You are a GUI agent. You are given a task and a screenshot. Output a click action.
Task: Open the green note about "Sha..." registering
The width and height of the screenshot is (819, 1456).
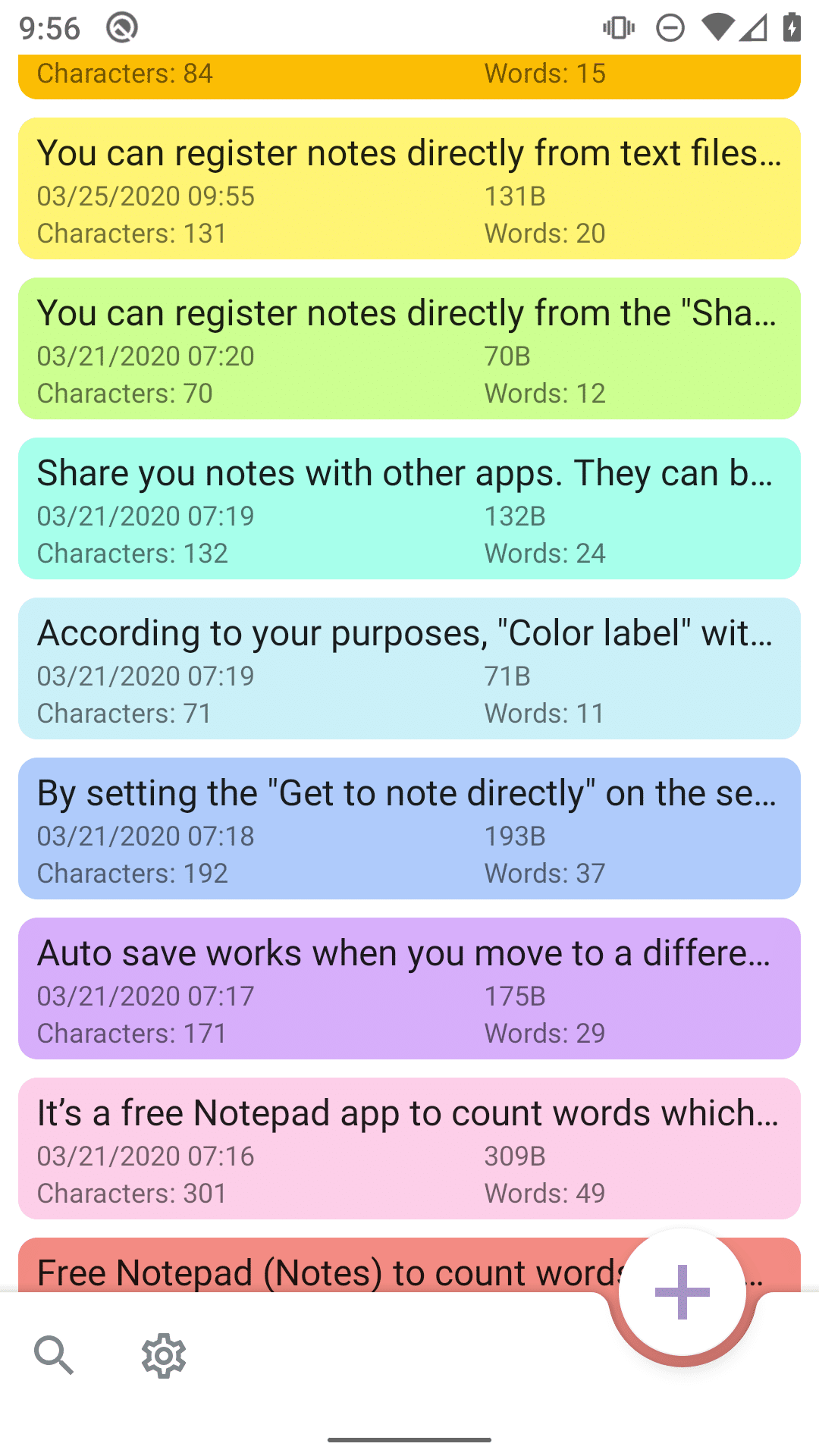[x=409, y=348]
